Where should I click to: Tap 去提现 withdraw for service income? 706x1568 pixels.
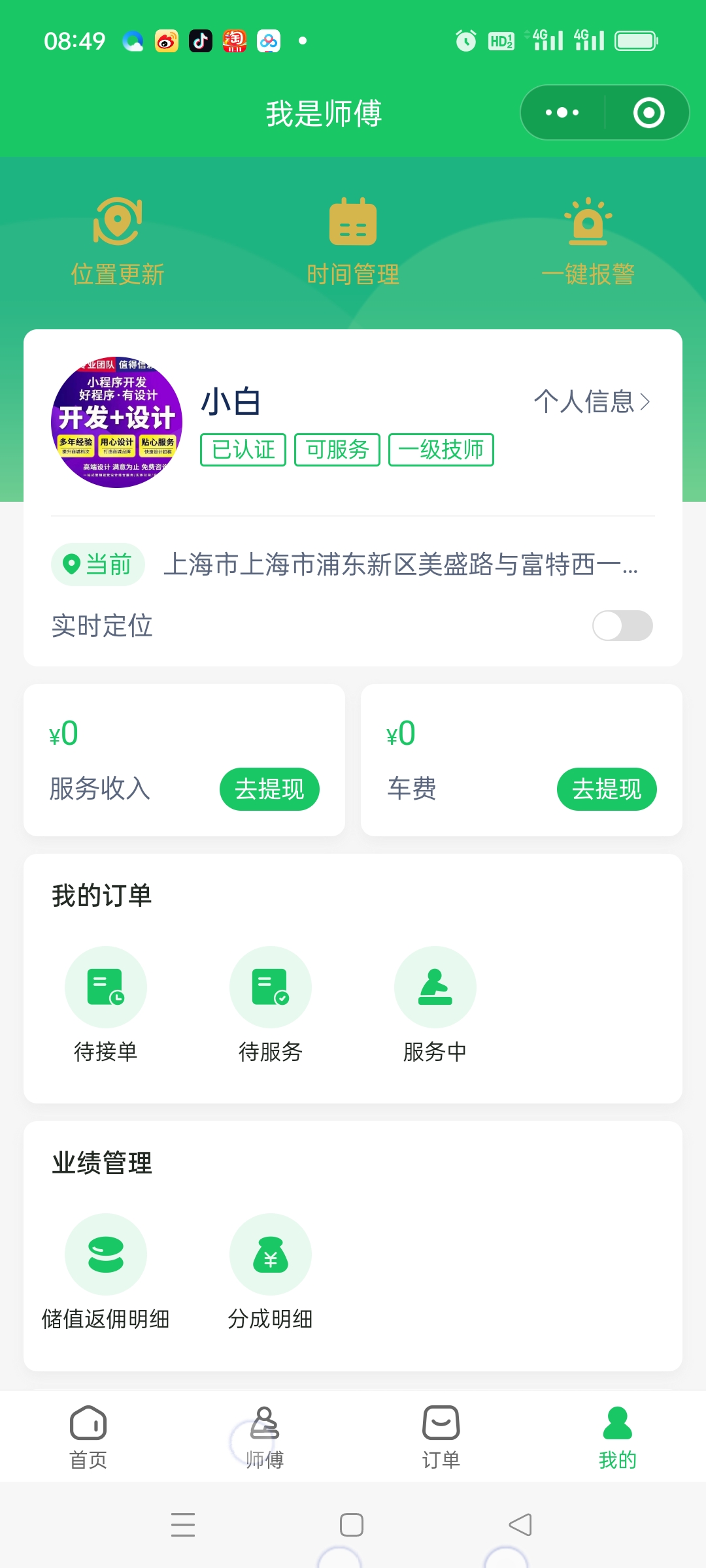(x=269, y=789)
